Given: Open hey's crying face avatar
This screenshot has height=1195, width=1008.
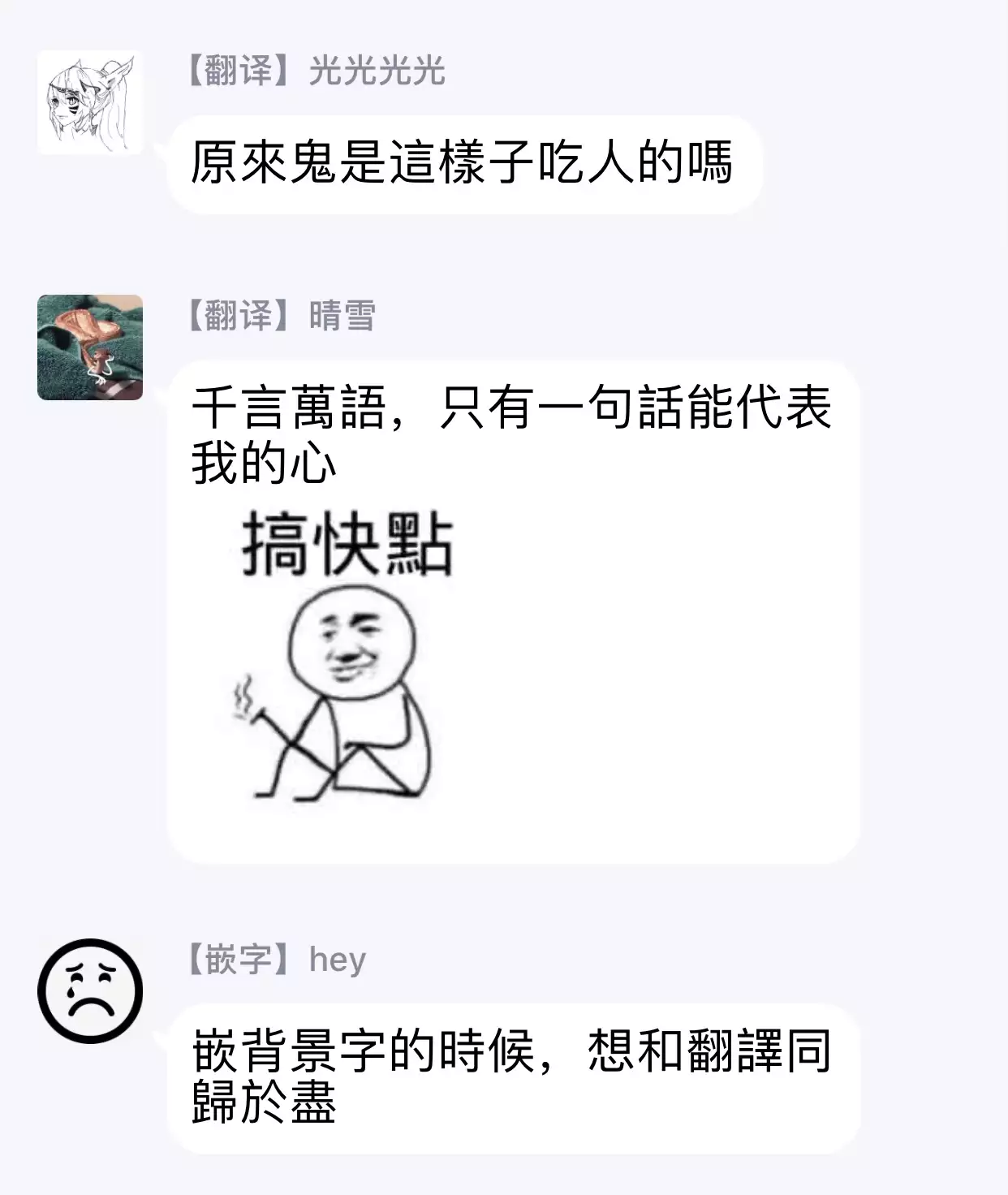Looking at the screenshot, I should point(89,990).
